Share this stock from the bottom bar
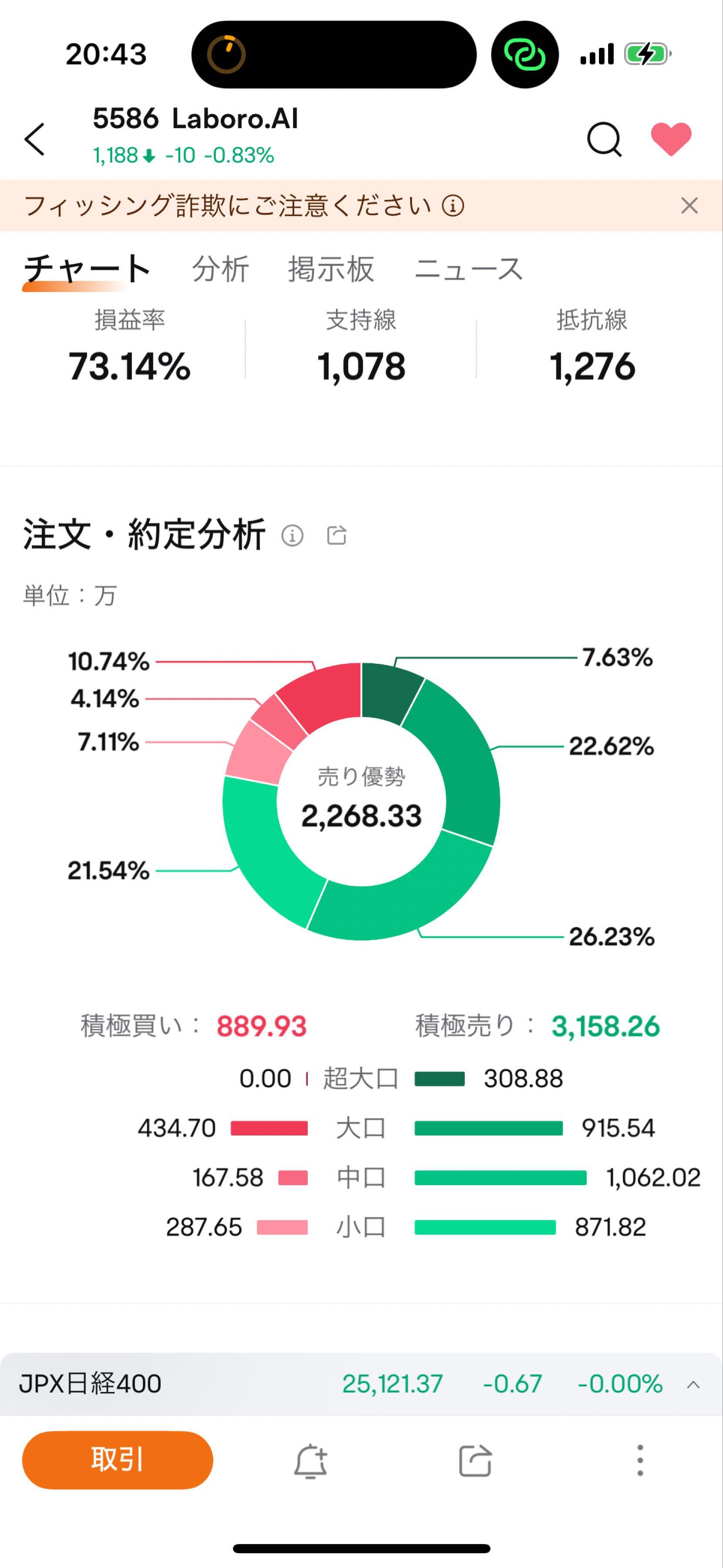 pos(475,1460)
